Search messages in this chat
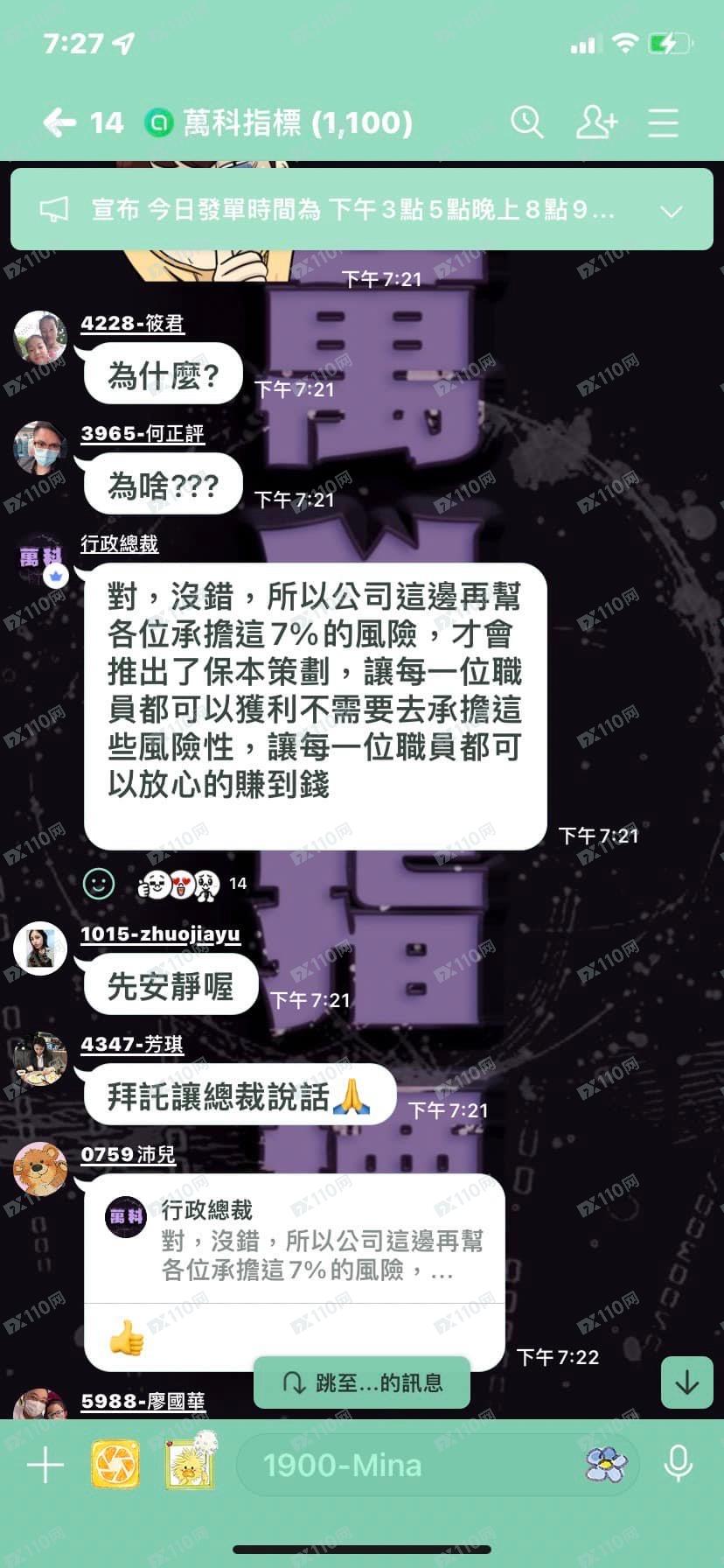The height and width of the screenshot is (1568, 724). tap(526, 122)
